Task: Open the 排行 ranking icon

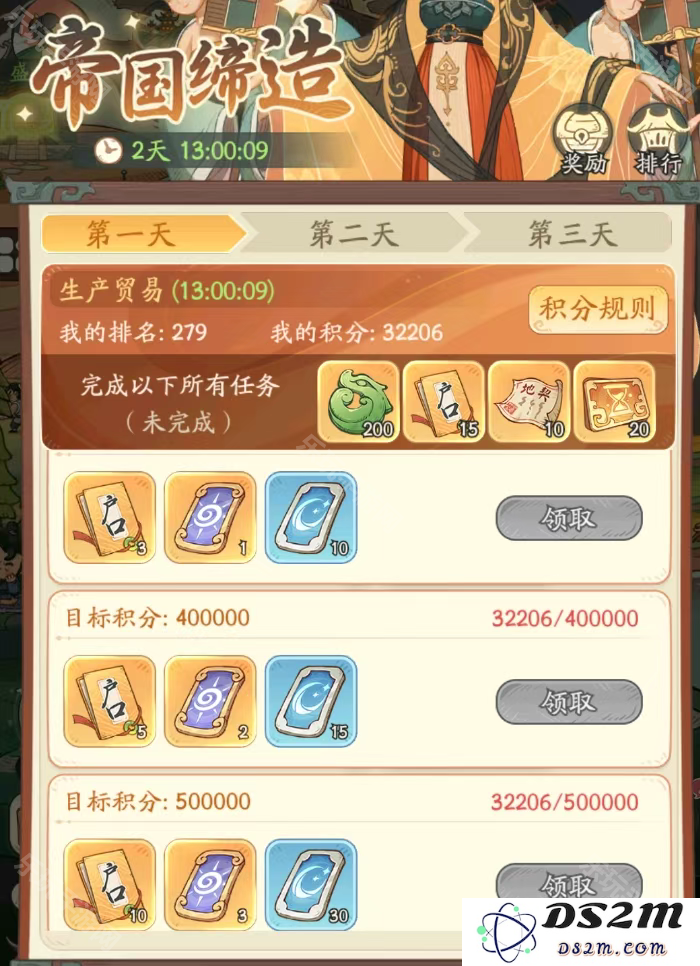Action: tap(657, 140)
